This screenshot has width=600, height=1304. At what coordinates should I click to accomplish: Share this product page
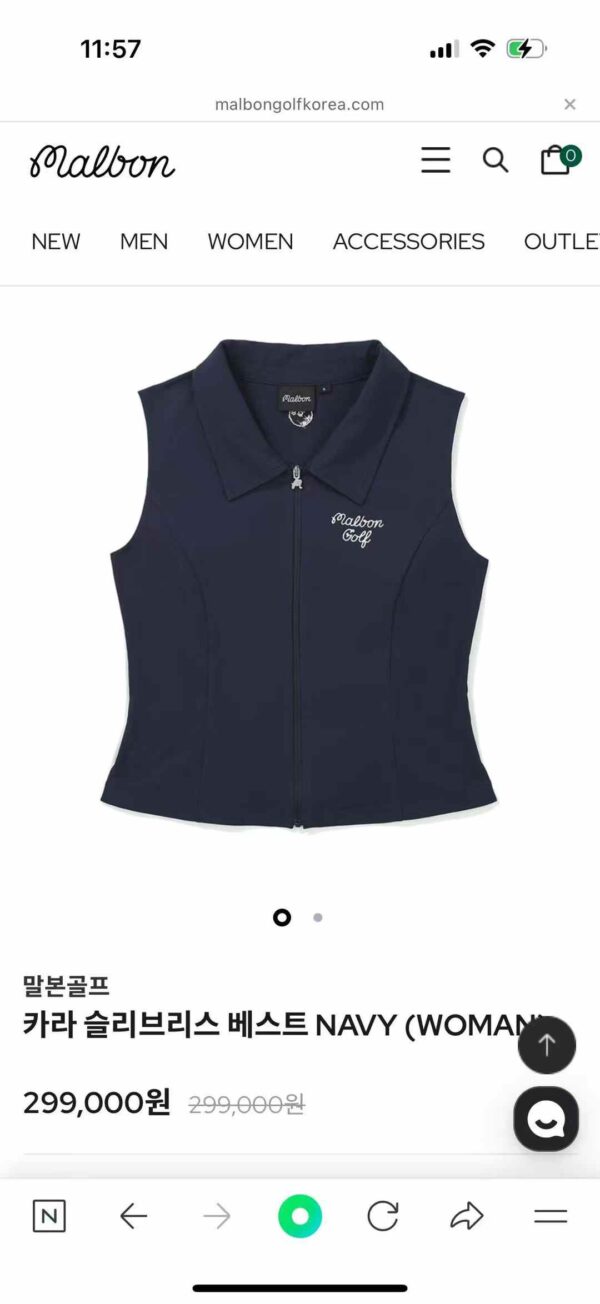click(x=466, y=1216)
